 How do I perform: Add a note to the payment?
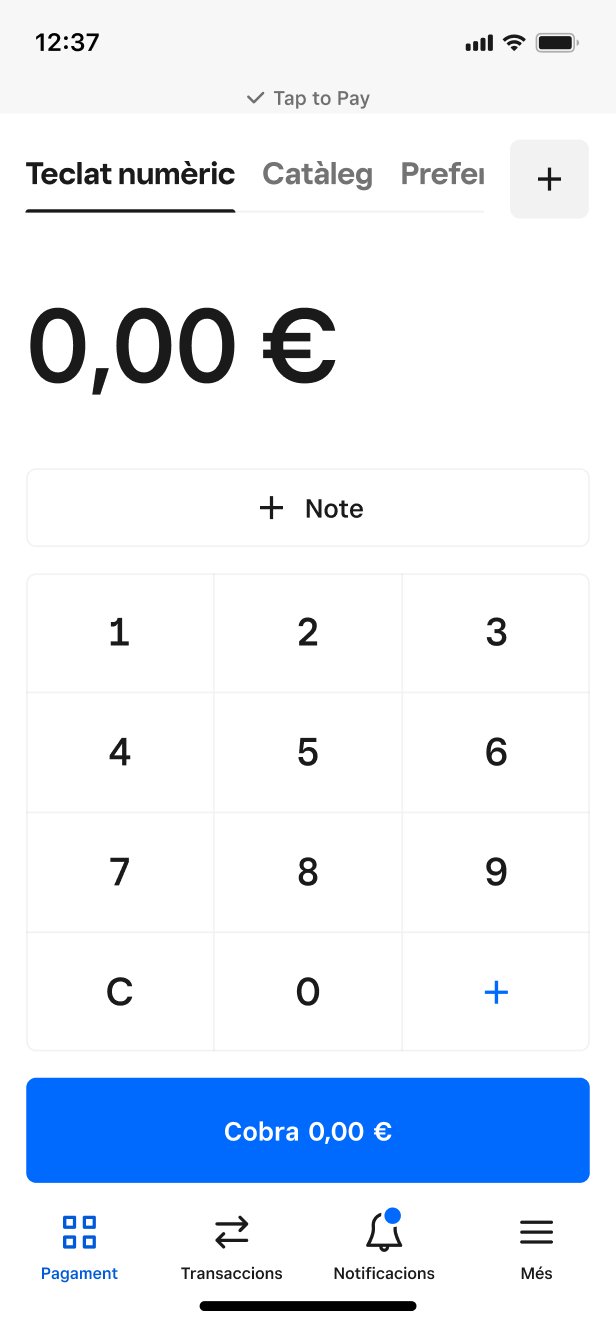click(x=308, y=508)
